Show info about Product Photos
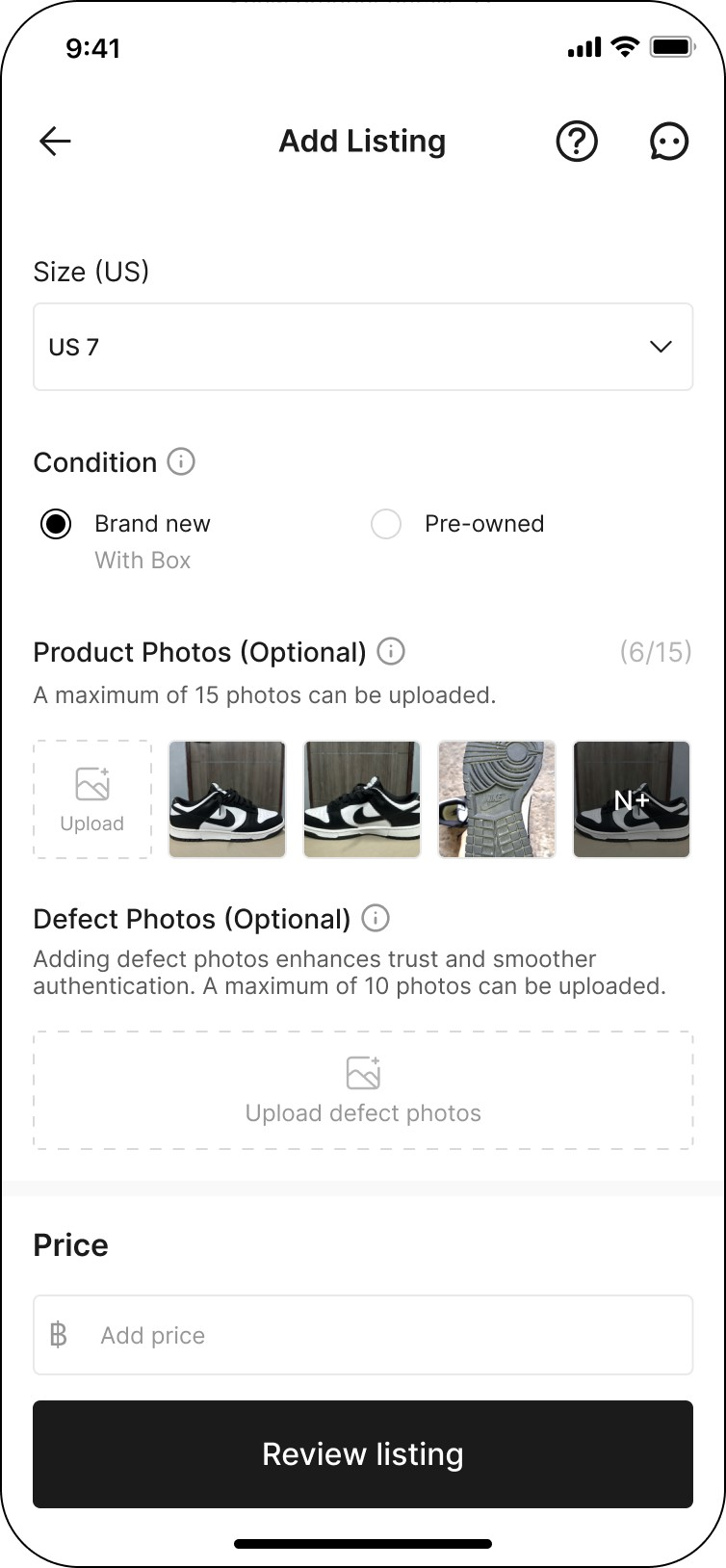This screenshot has height=1568, width=726. click(x=391, y=652)
